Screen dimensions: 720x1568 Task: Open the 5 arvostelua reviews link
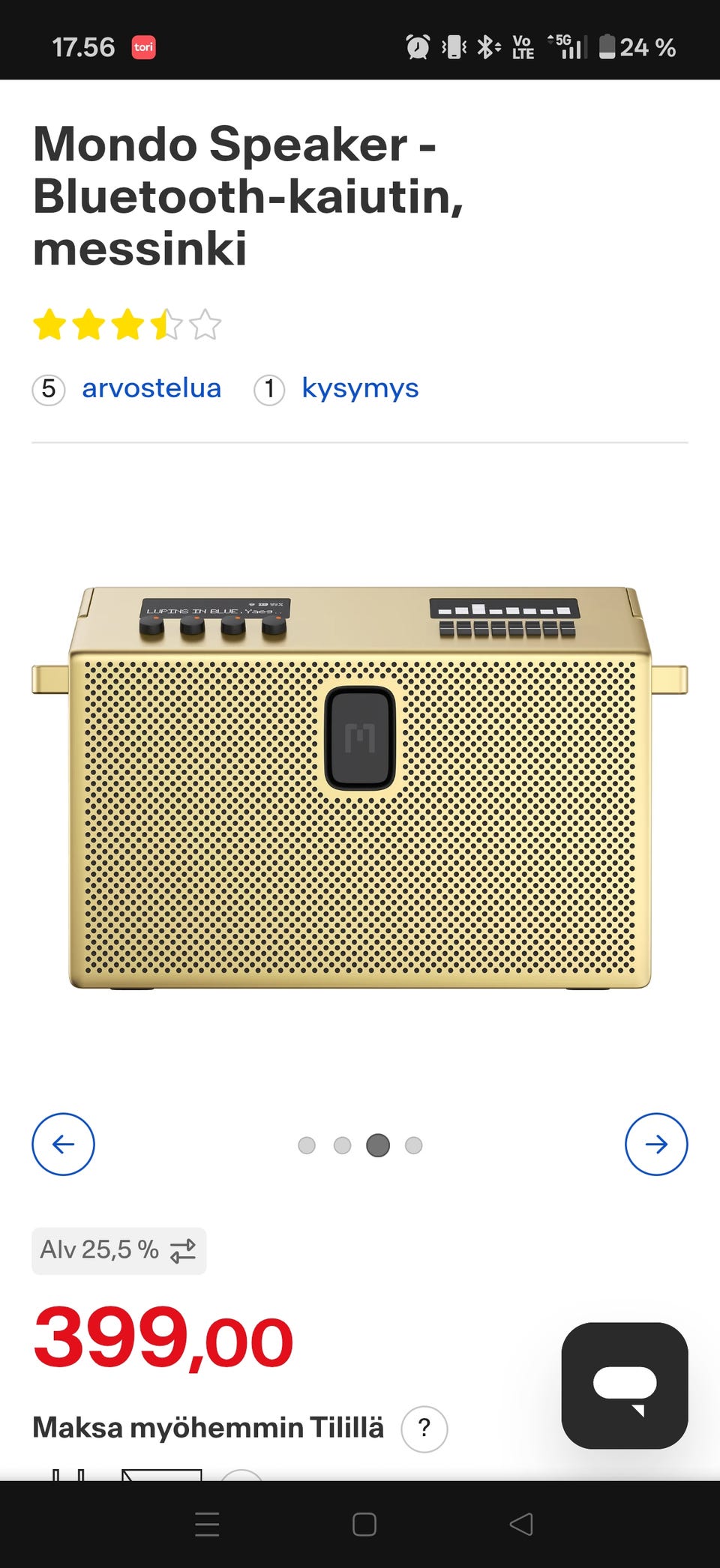click(x=127, y=389)
